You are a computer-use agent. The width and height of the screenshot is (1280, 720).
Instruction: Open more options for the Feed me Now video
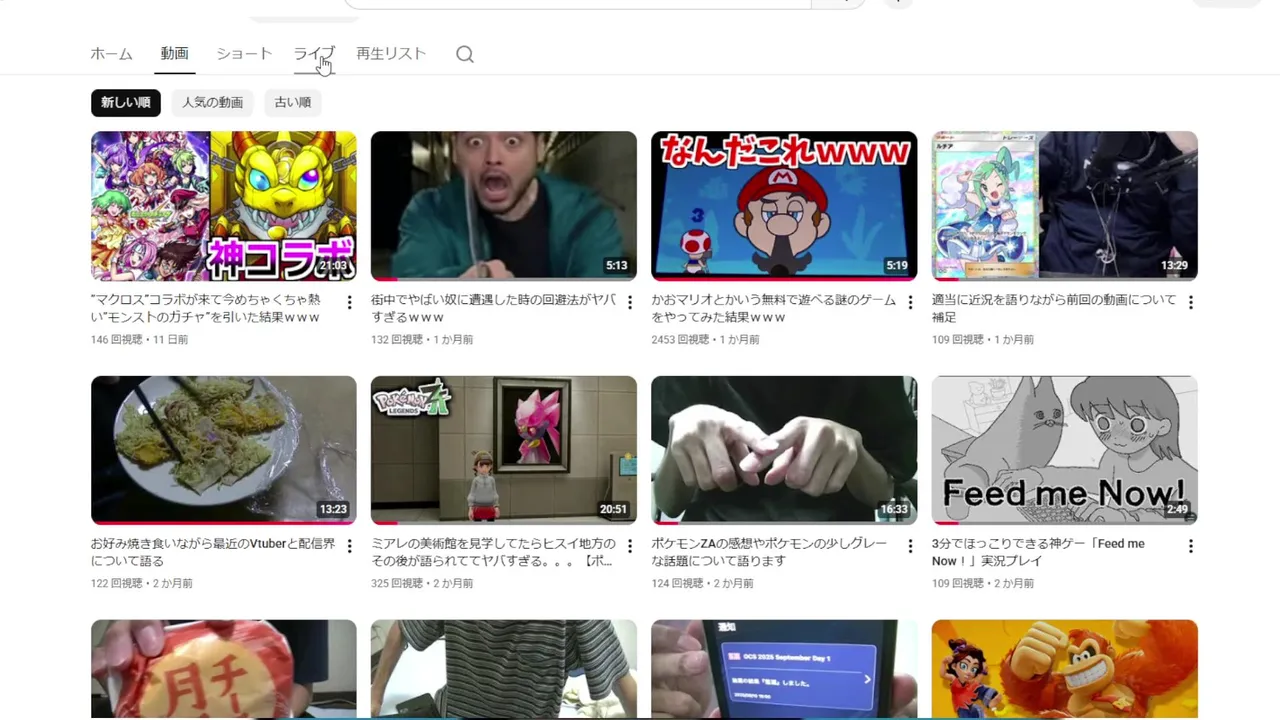(x=1190, y=546)
